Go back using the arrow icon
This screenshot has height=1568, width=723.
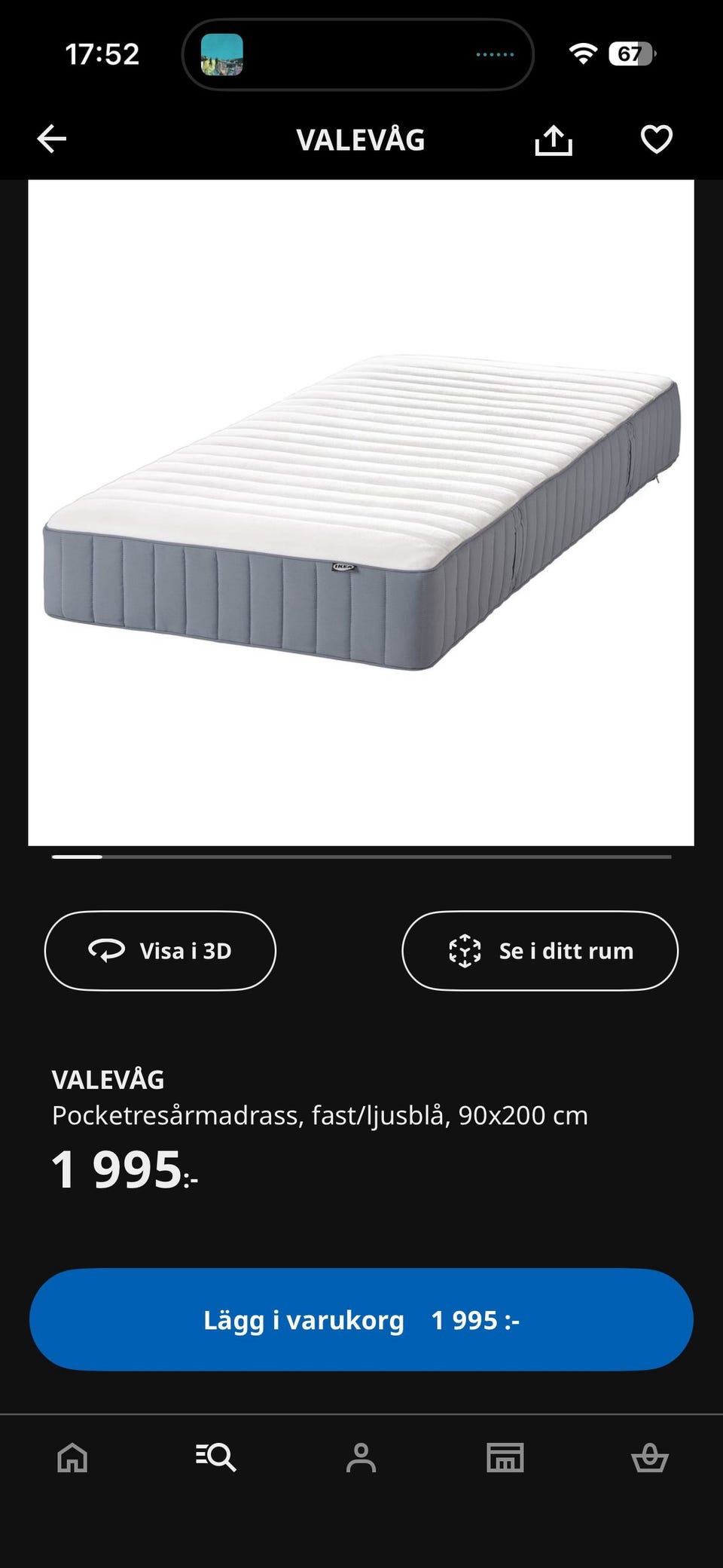[x=52, y=139]
